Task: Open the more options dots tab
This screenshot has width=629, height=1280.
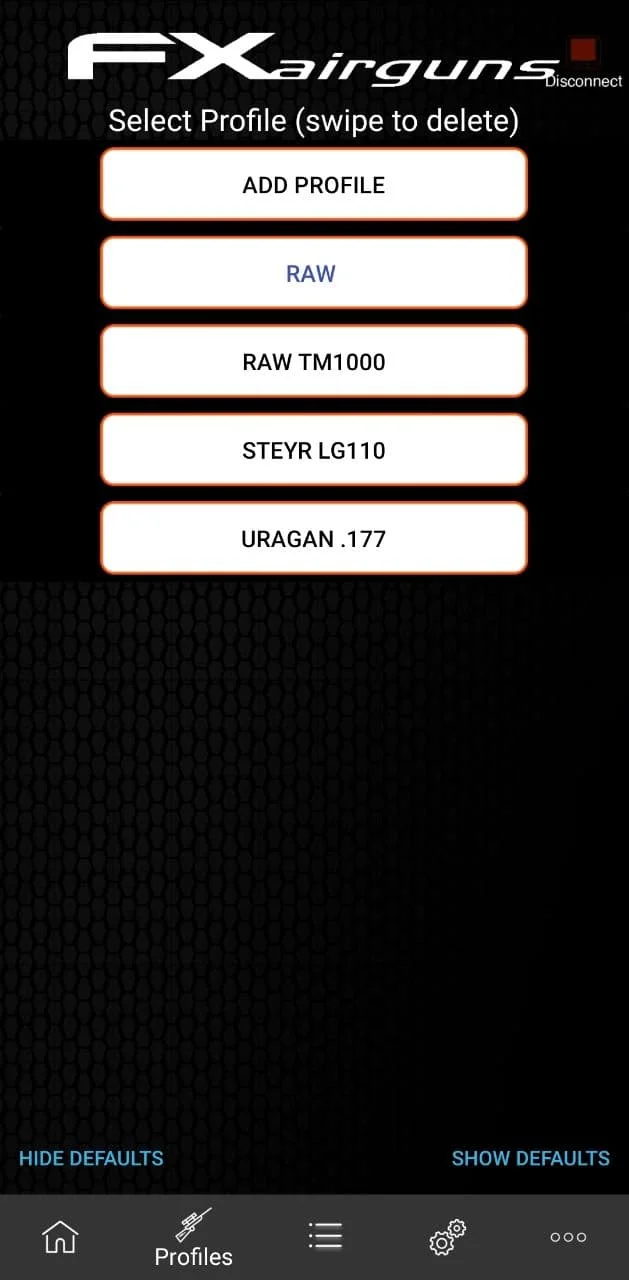Action: (568, 1237)
